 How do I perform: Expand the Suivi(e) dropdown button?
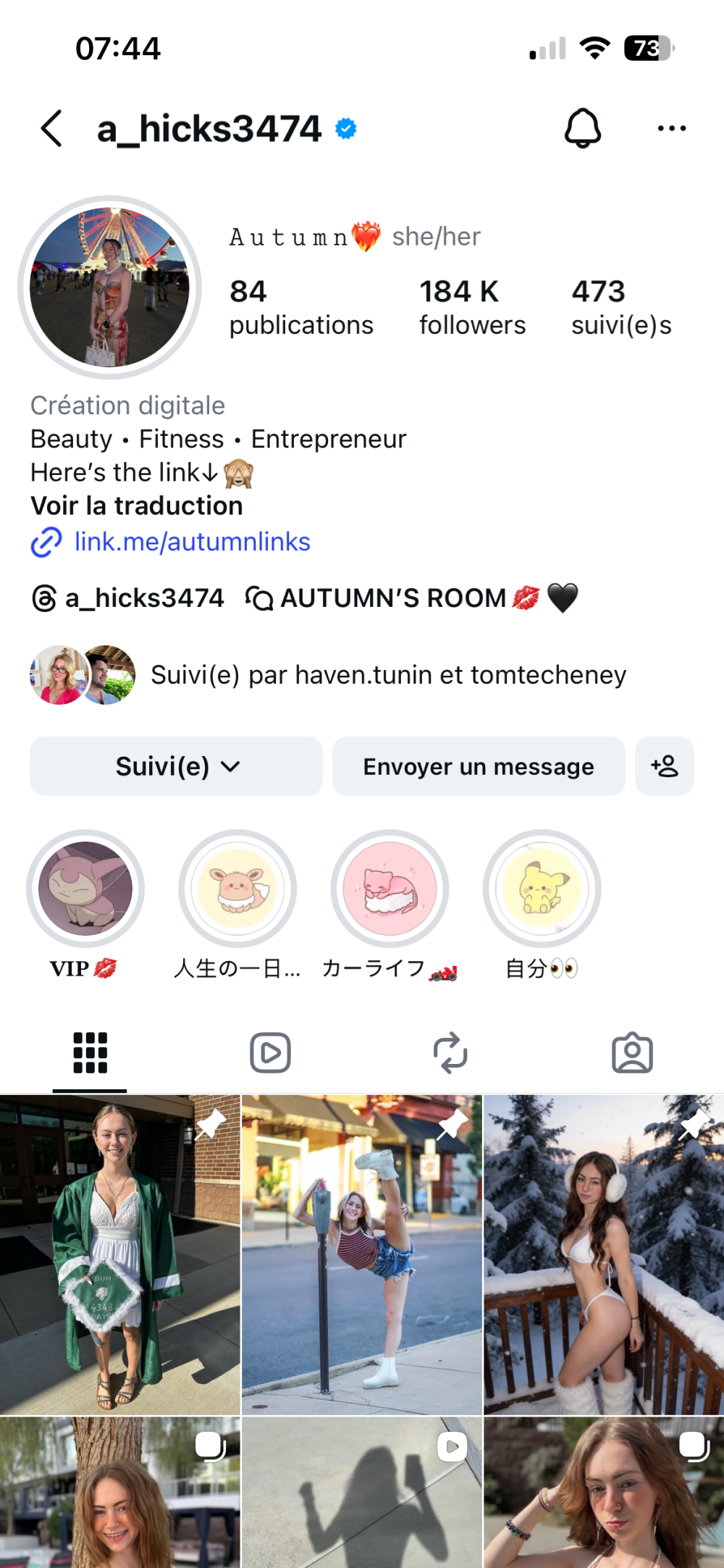[176, 766]
